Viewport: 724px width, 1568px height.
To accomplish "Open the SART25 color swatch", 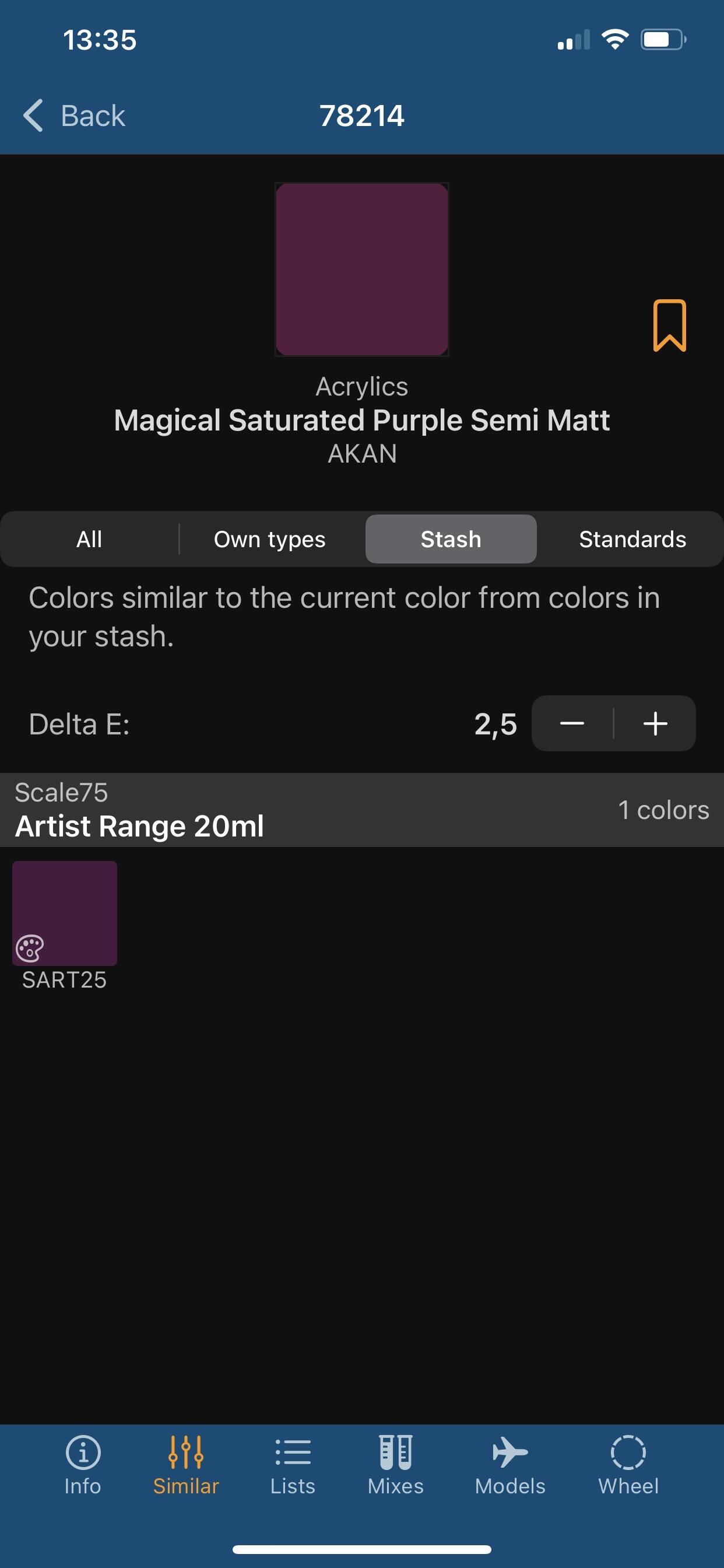I will pyautogui.click(x=65, y=914).
